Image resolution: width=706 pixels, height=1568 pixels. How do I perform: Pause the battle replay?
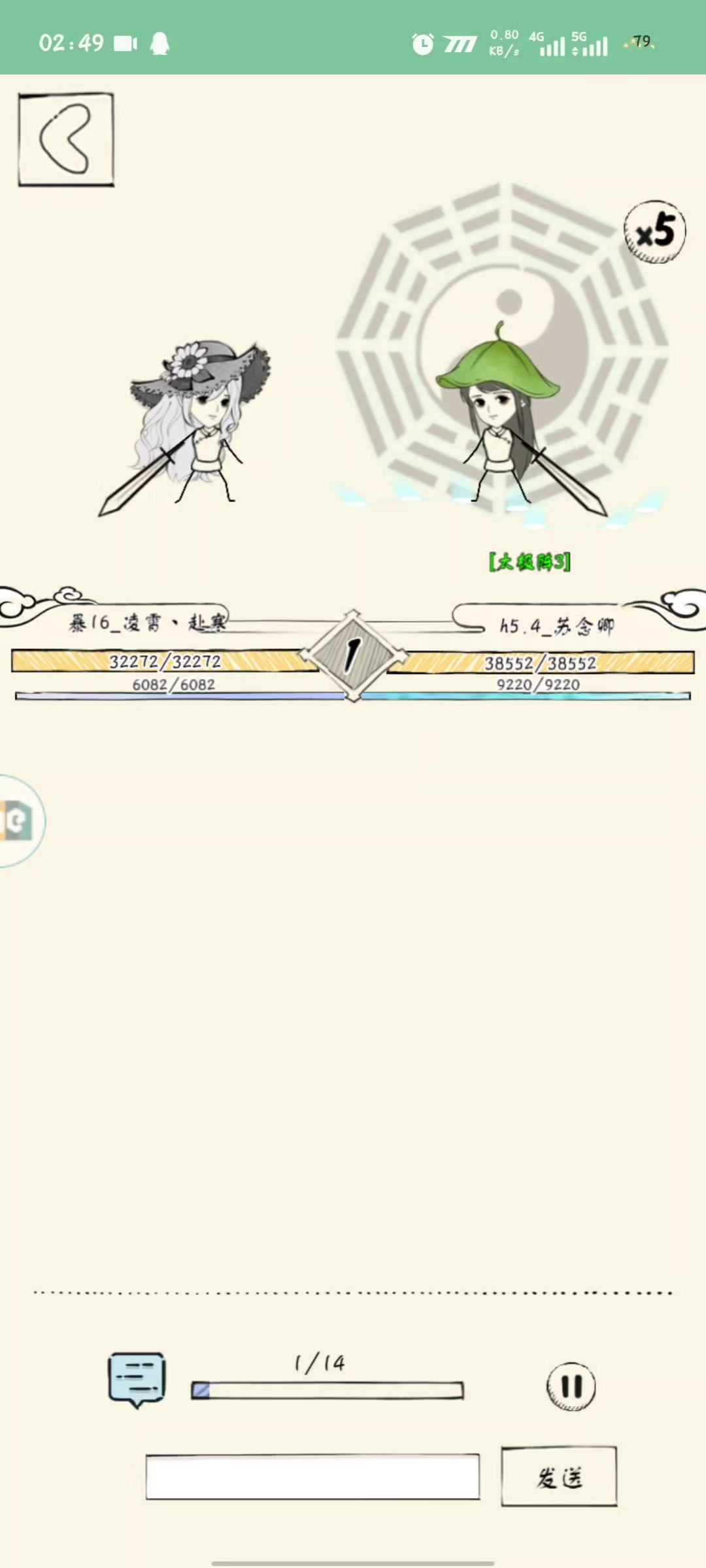point(571,1386)
